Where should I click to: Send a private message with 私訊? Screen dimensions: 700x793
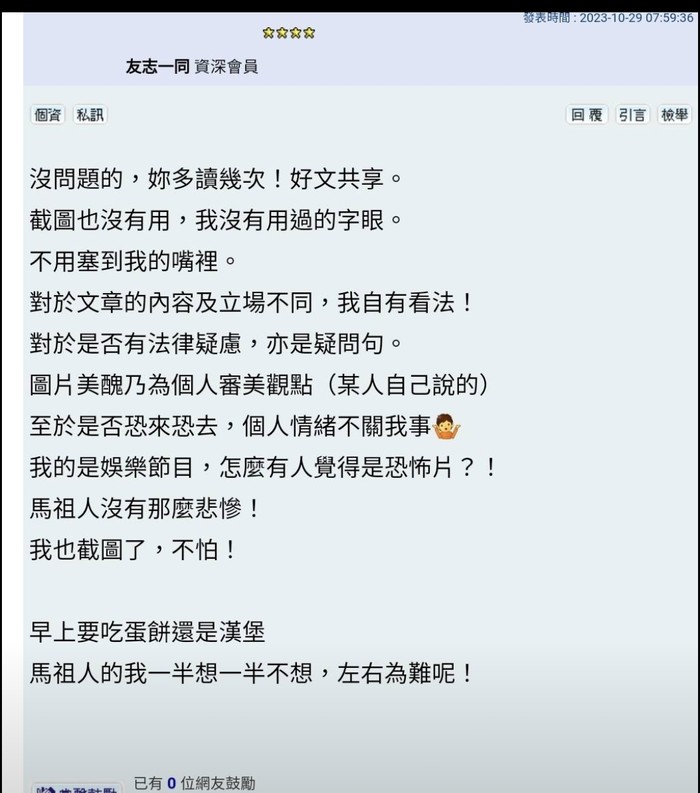click(89, 115)
